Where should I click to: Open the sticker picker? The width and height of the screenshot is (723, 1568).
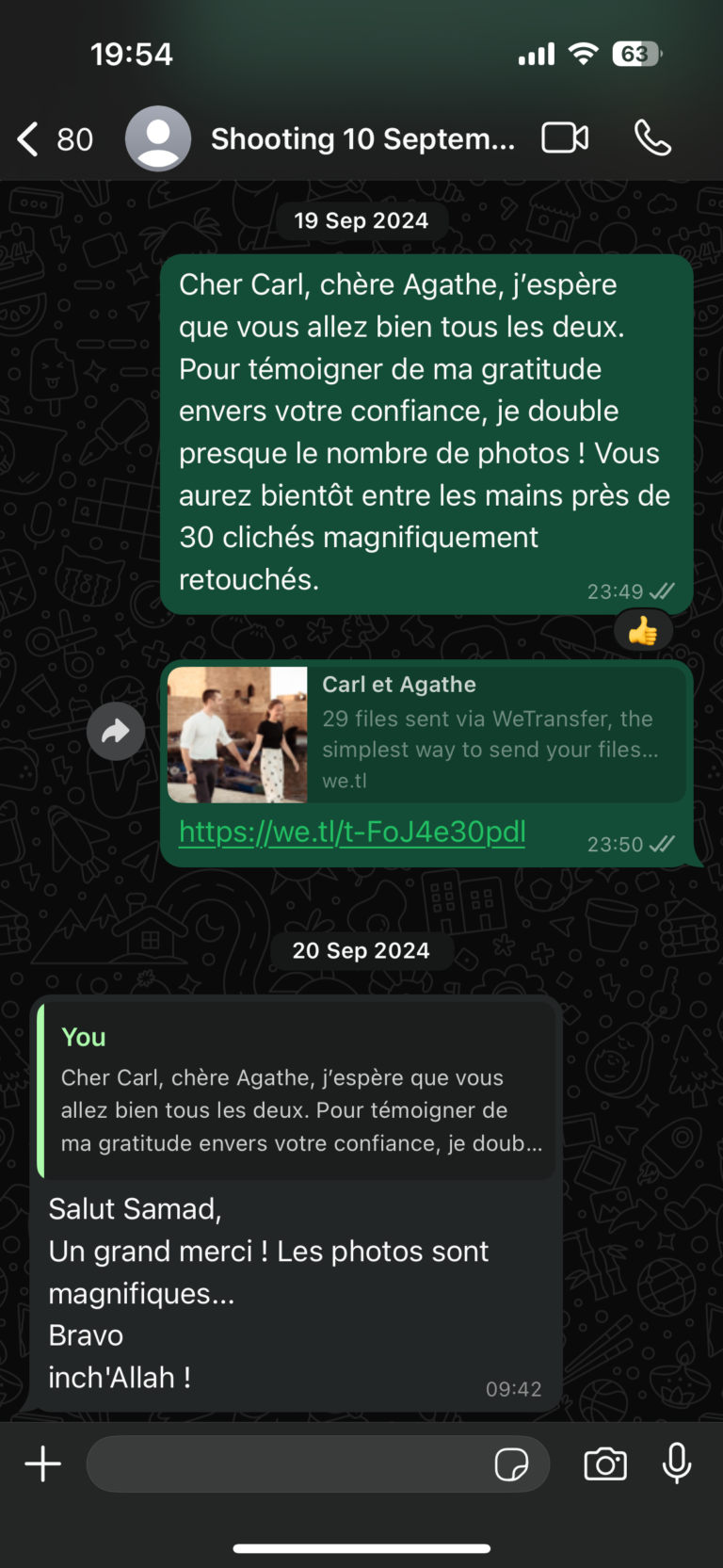pos(511,1464)
